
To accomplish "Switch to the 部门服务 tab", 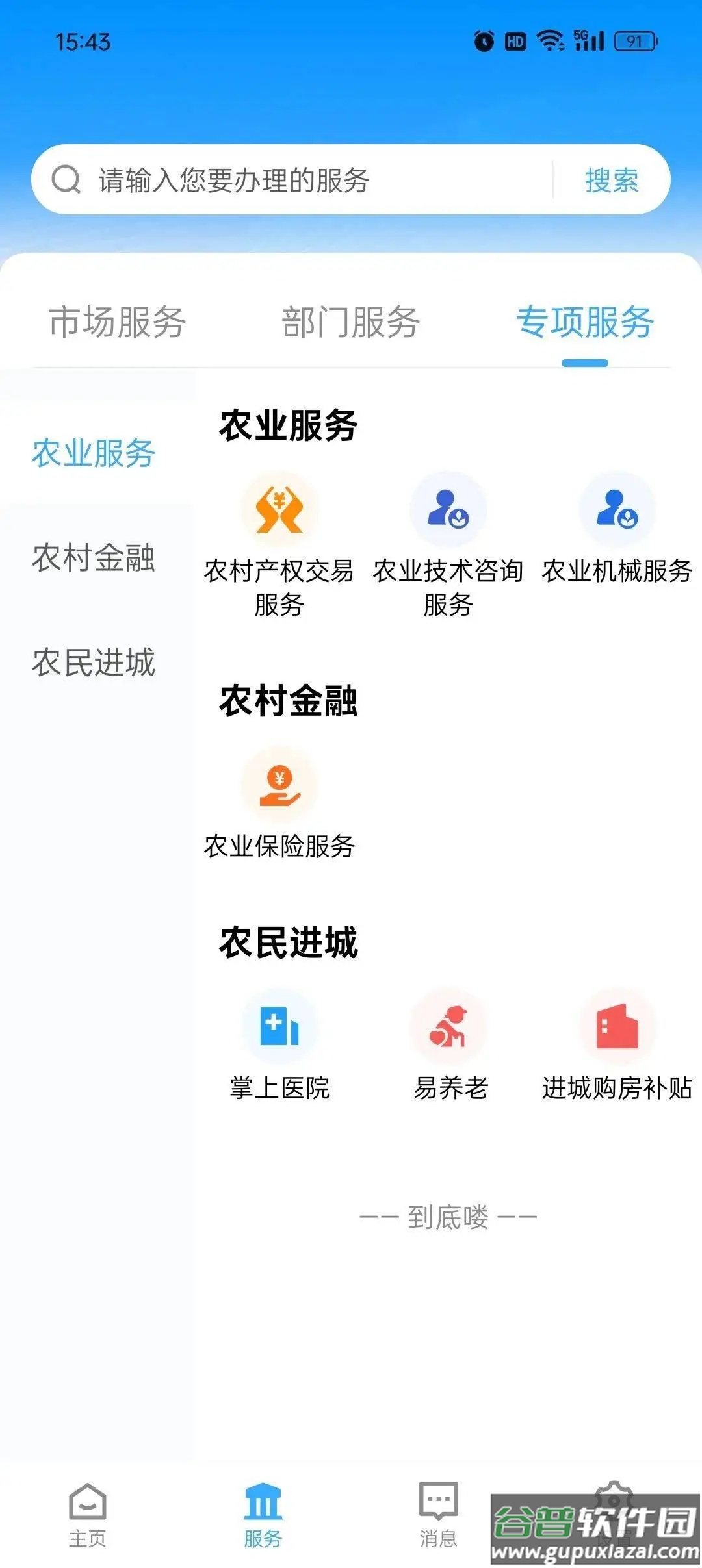I will coord(351,320).
